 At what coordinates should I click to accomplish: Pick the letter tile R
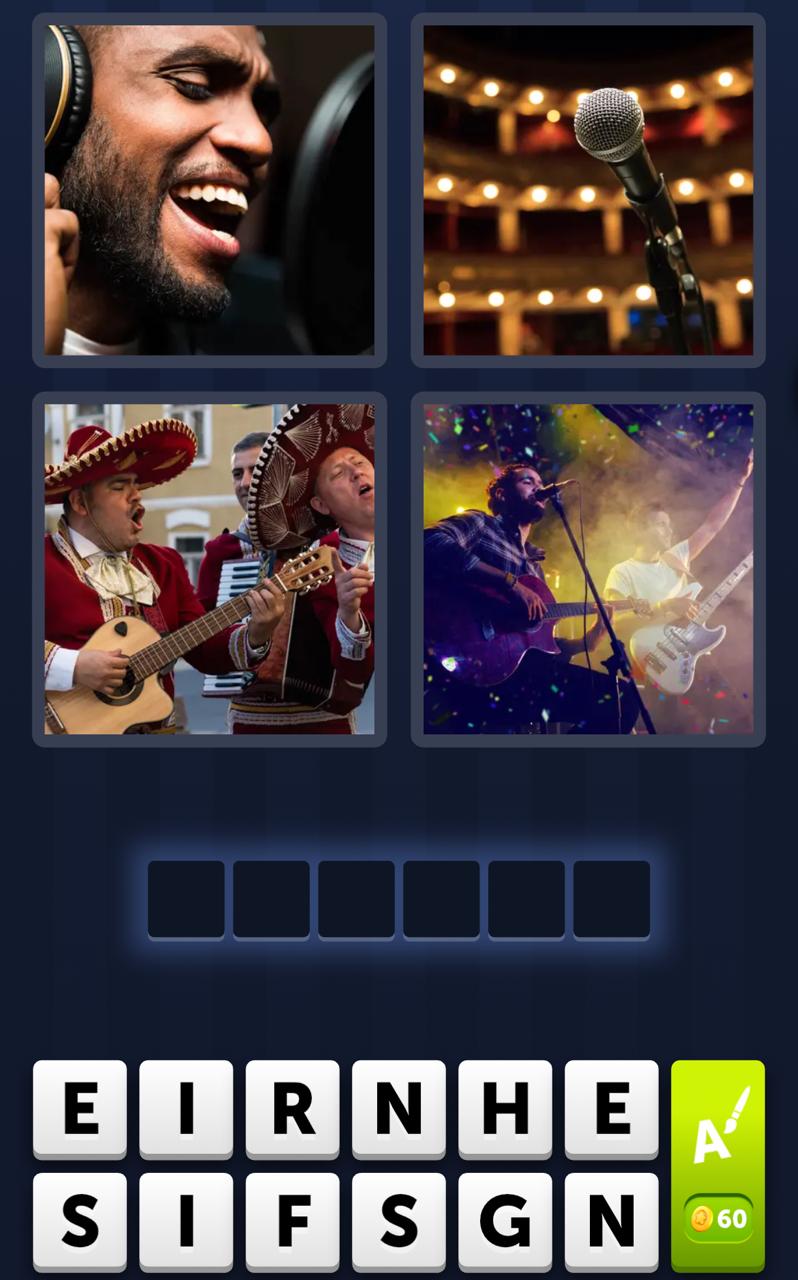(x=293, y=1110)
